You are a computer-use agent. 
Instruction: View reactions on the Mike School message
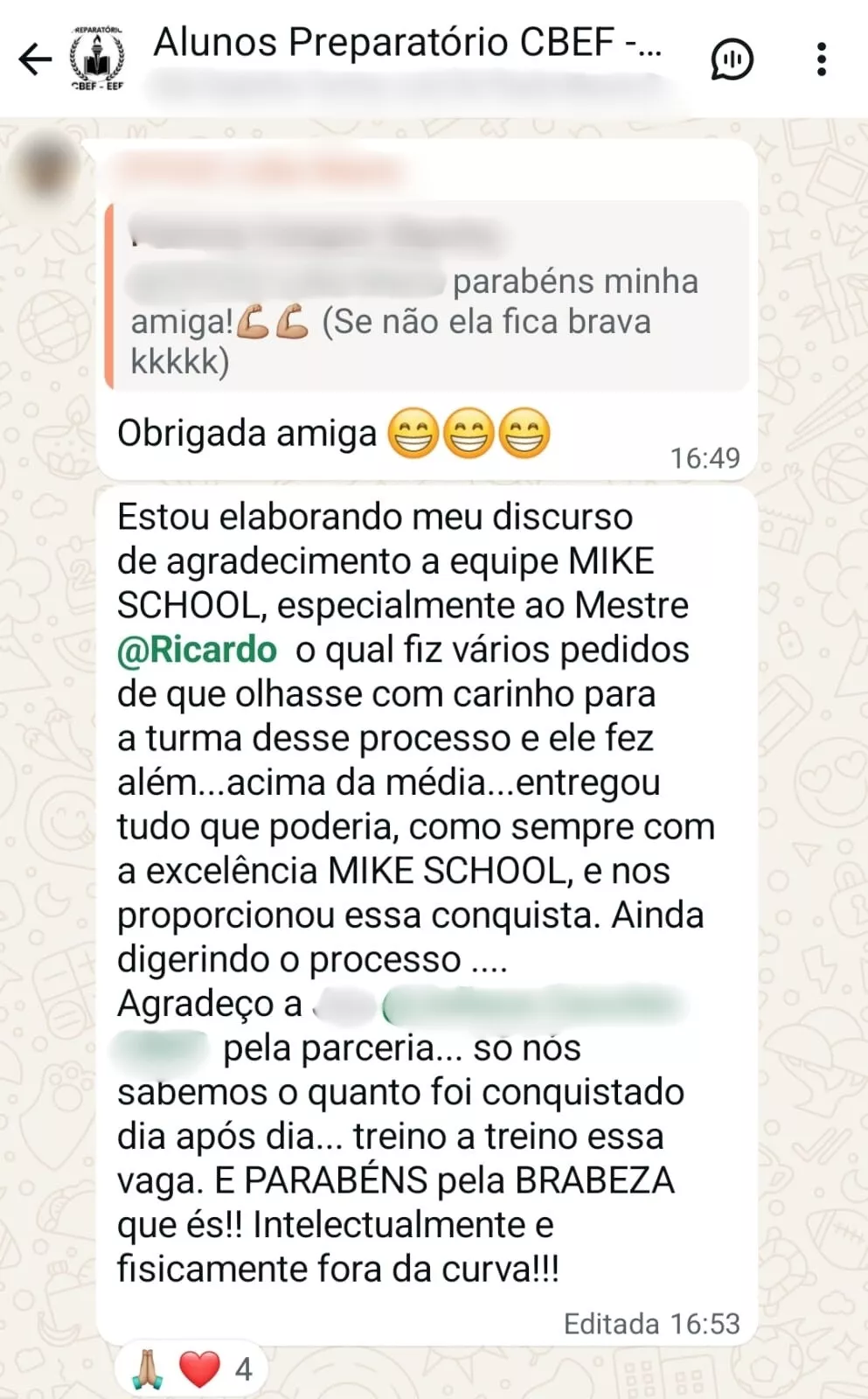pyautogui.click(x=191, y=1368)
